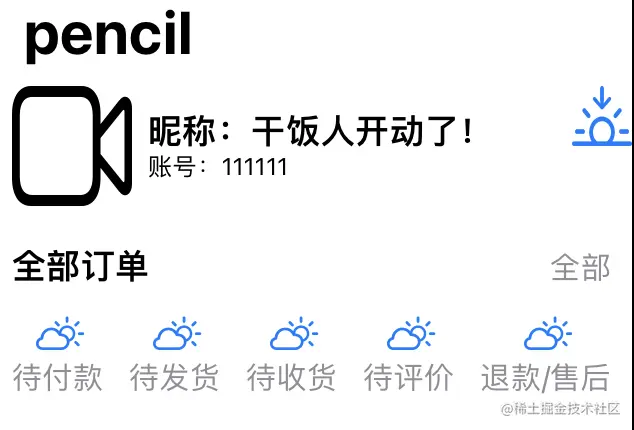Go to 退款/售后 section
The height and width of the screenshot is (430, 634).
(x=545, y=355)
